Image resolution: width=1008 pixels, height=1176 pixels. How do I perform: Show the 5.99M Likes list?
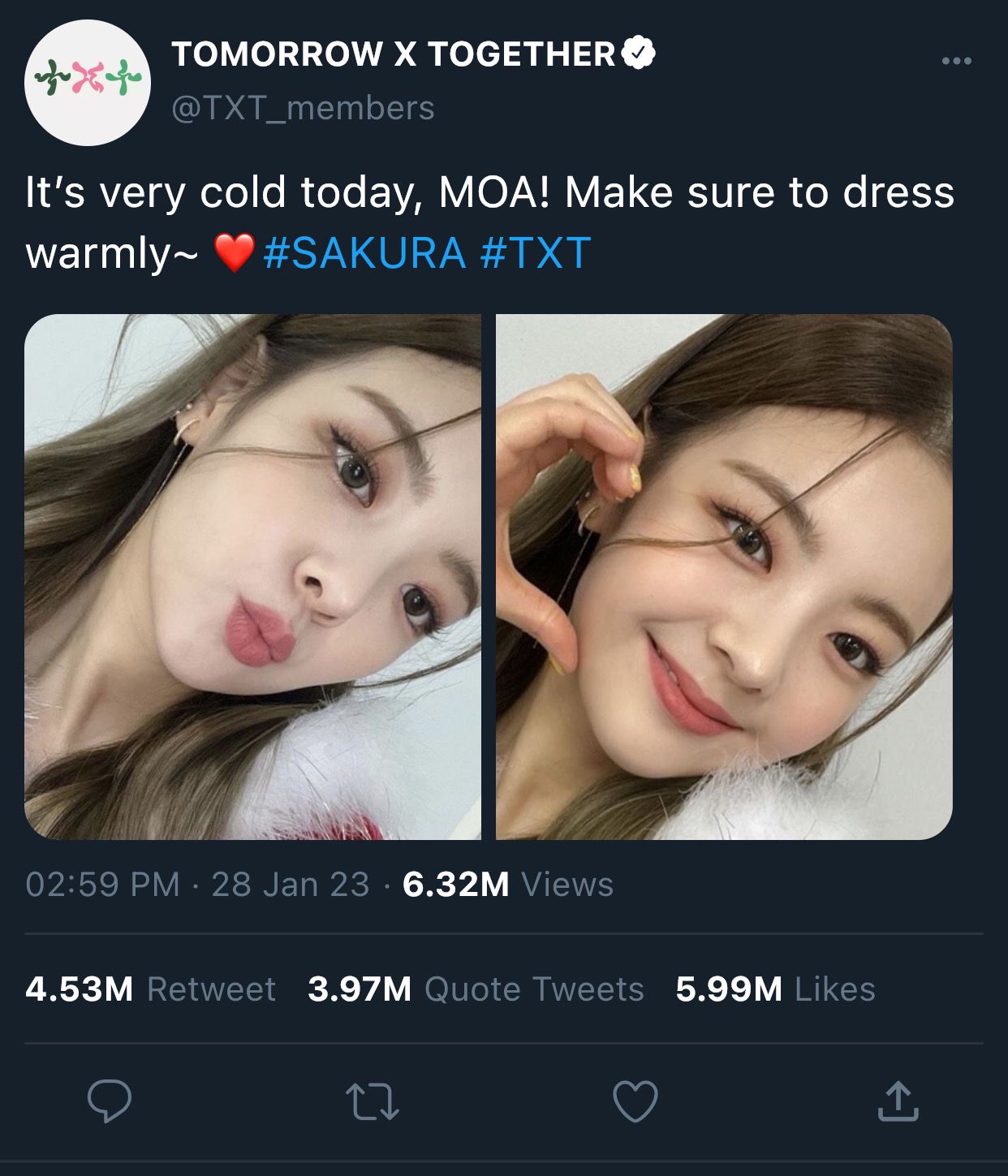point(775,989)
